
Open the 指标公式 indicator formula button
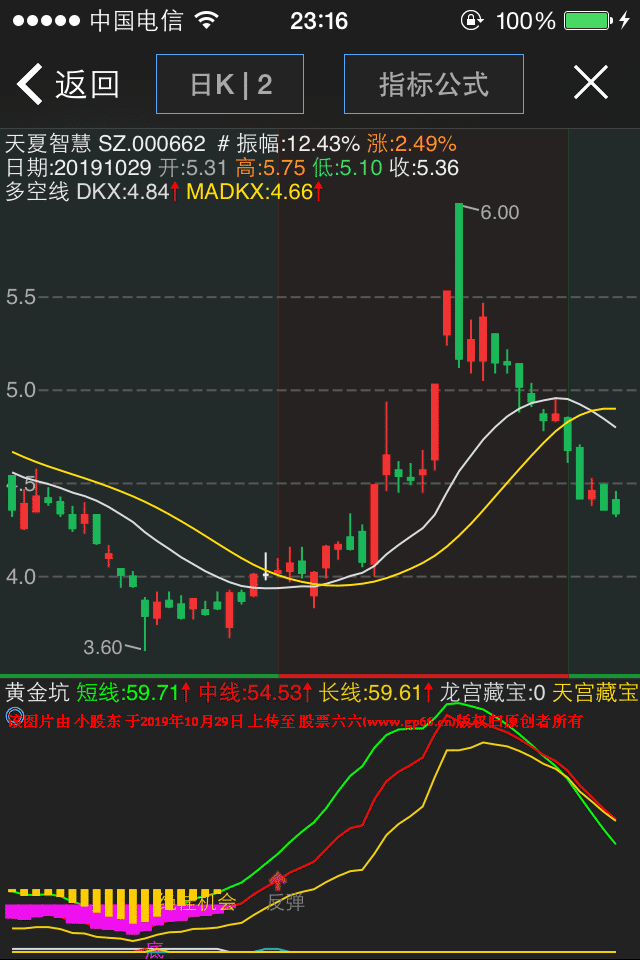(x=433, y=84)
